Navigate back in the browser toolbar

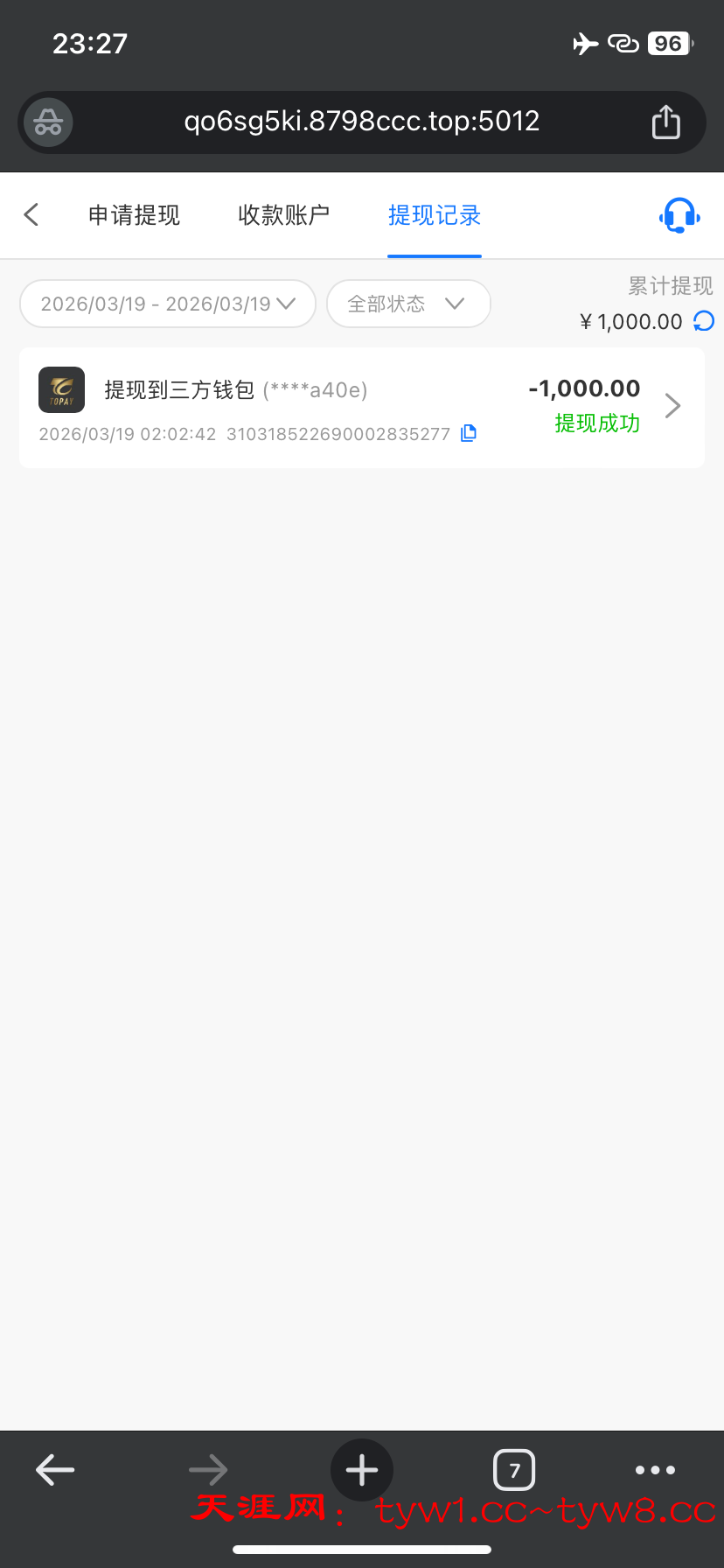point(55,1470)
